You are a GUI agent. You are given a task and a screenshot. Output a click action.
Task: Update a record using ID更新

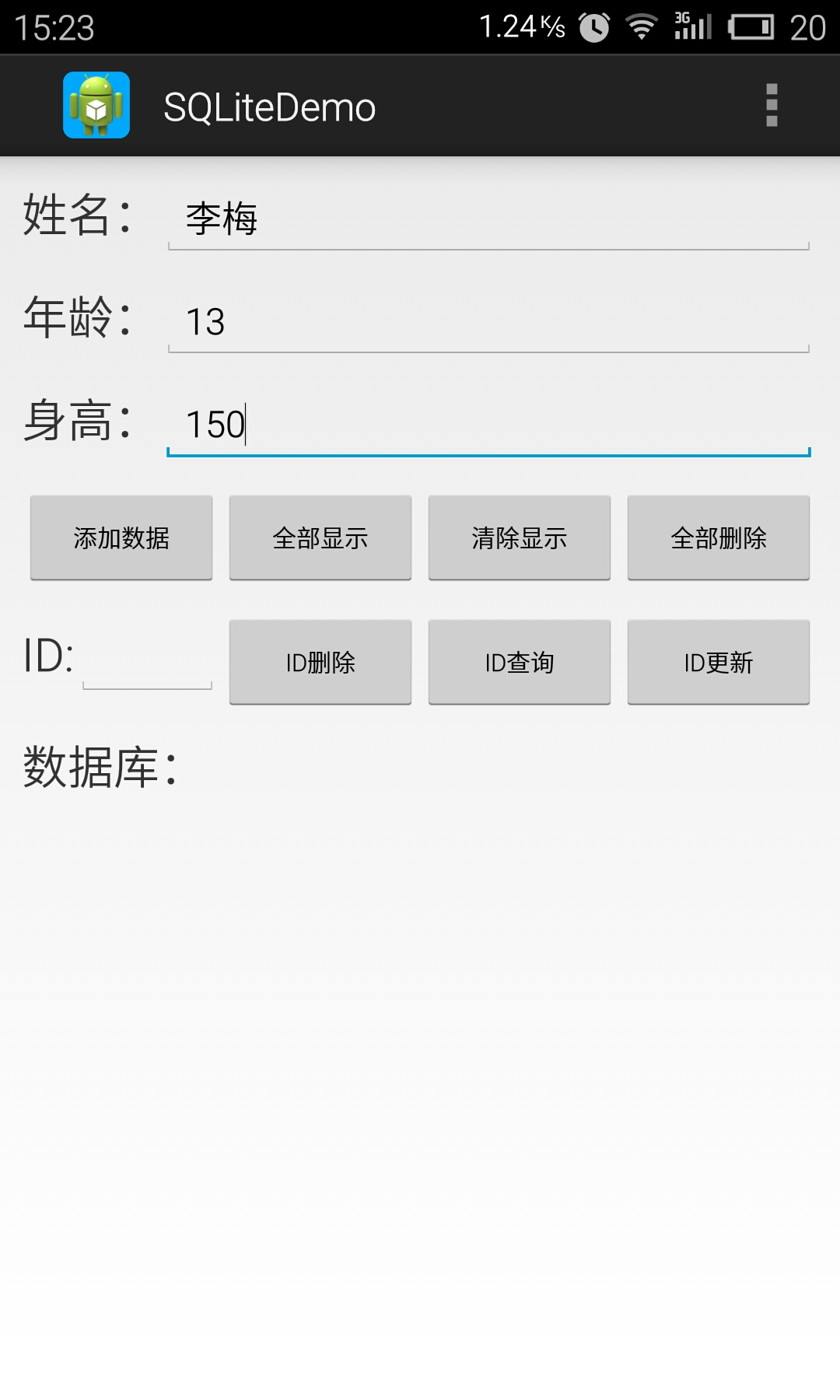pyautogui.click(x=719, y=662)
